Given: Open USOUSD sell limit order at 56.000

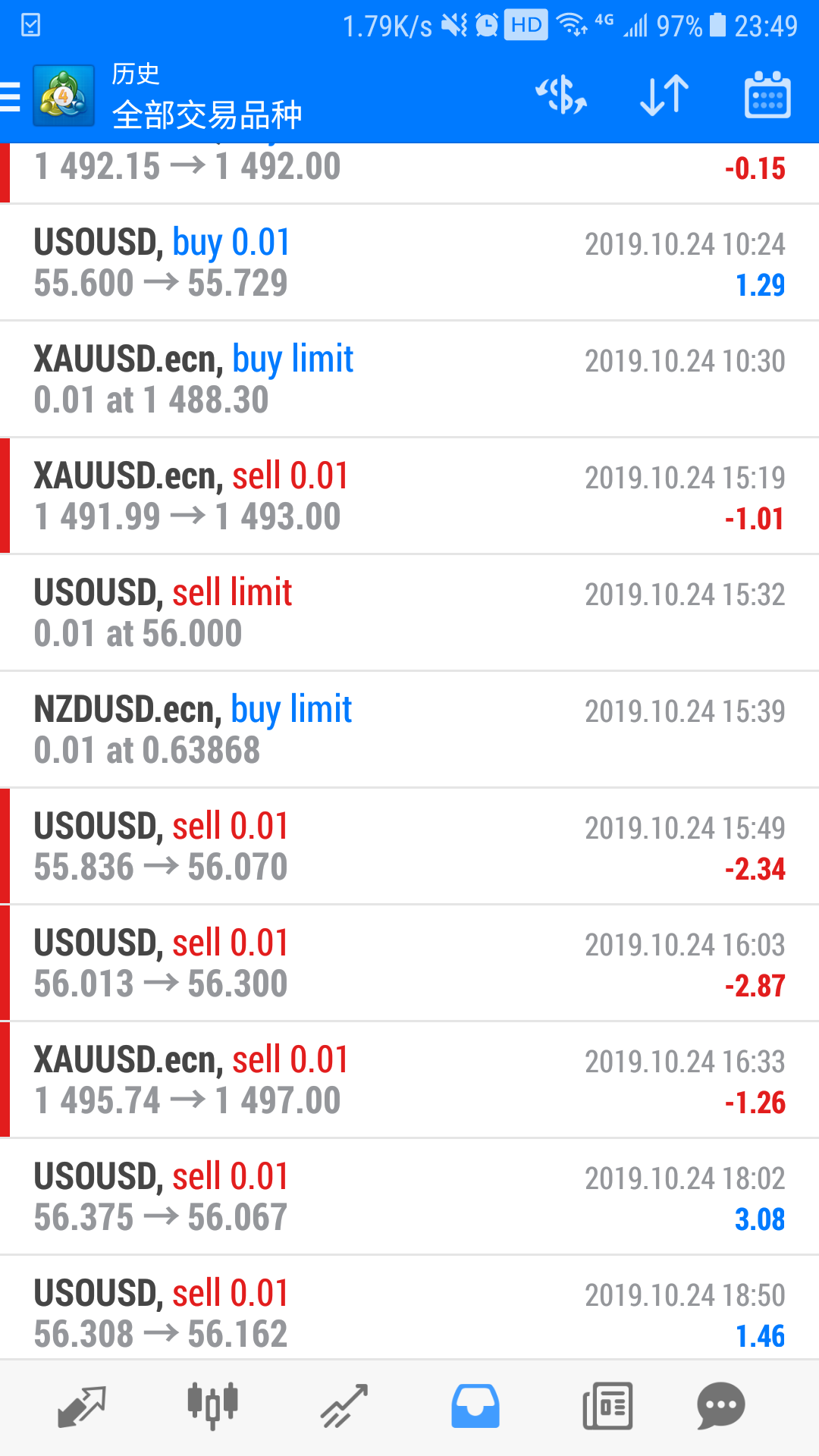Looking at the screenshot, I should tap(409, 613).
